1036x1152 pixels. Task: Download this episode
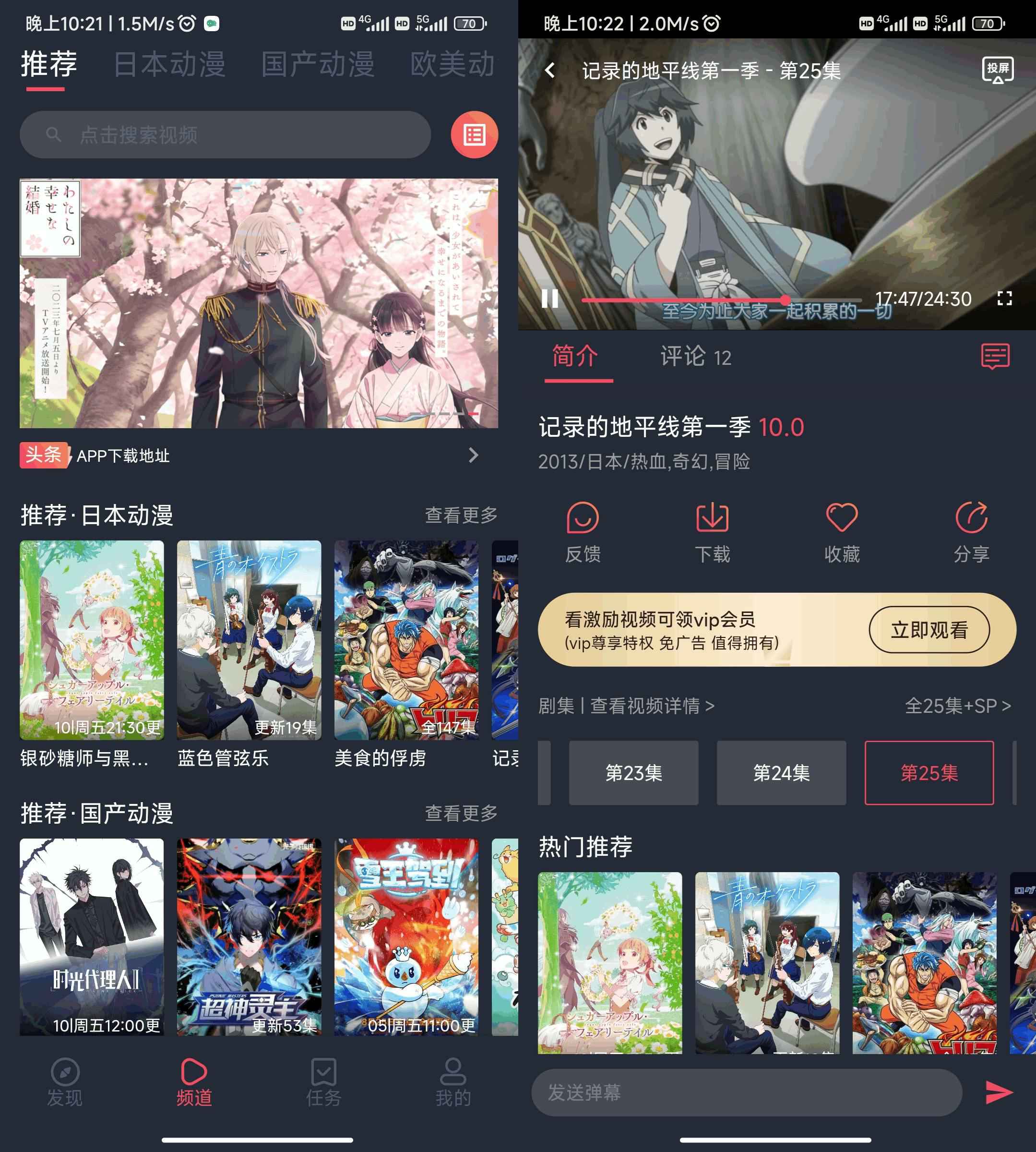point(712,531)
